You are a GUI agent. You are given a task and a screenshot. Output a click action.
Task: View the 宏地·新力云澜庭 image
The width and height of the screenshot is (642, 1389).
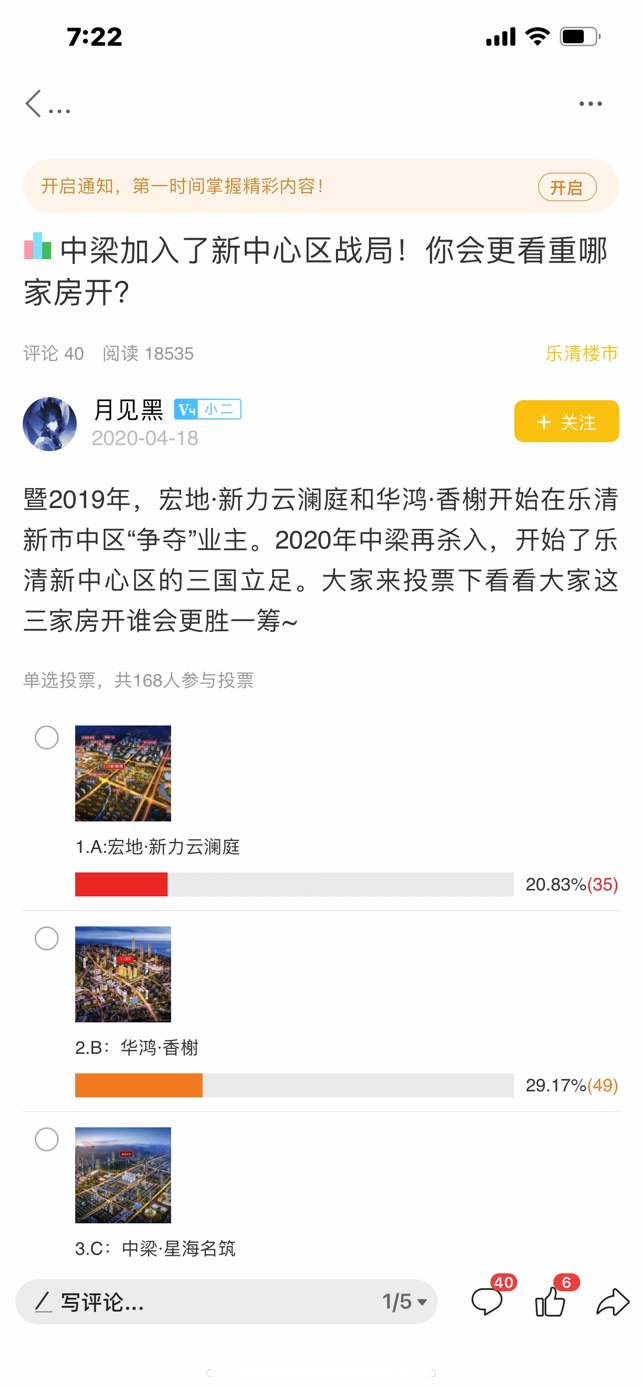pos(123,774)
